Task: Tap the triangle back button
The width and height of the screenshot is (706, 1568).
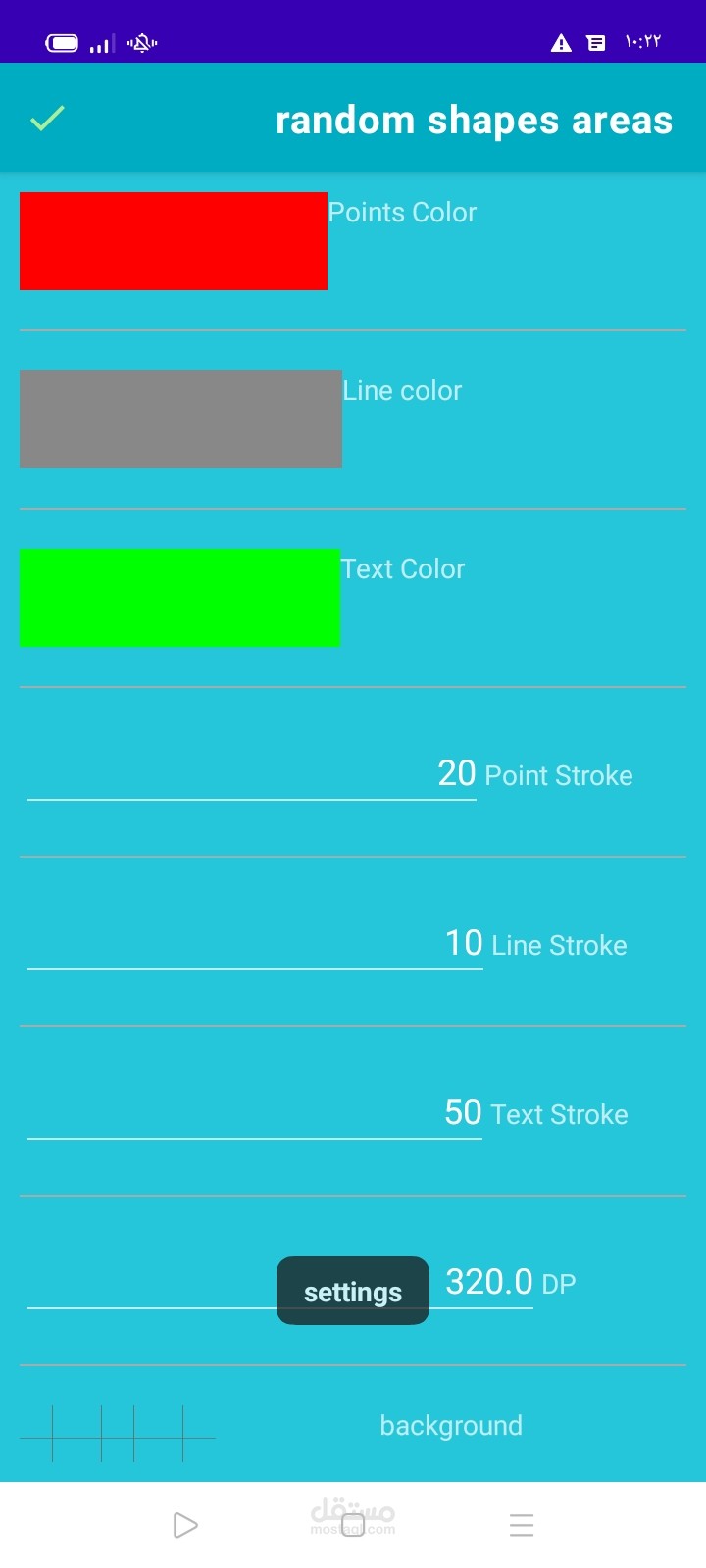Action: 184,1525
